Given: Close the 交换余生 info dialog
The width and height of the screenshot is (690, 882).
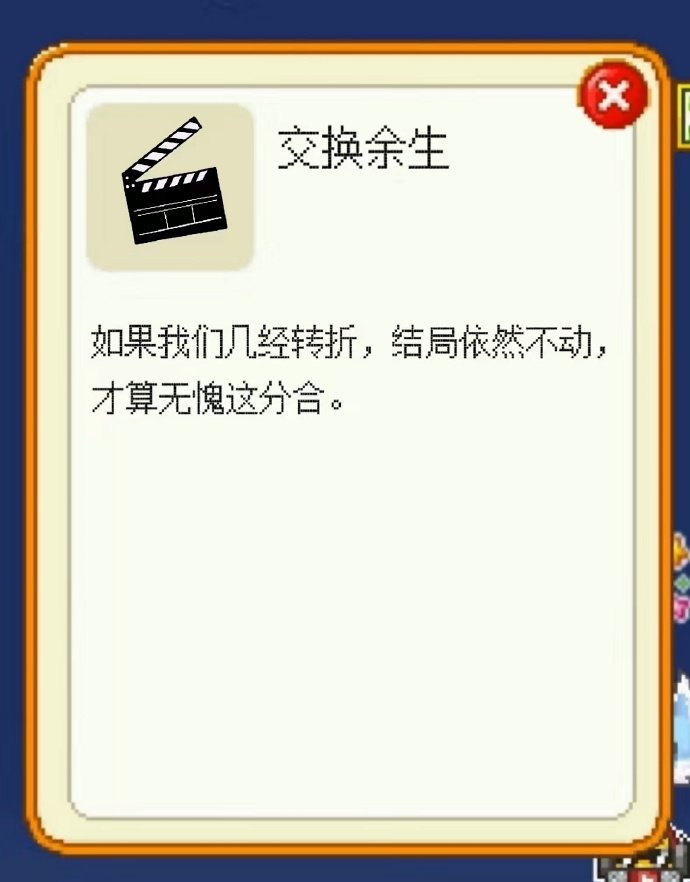Looking at the screenshot, I should point(613,96).
